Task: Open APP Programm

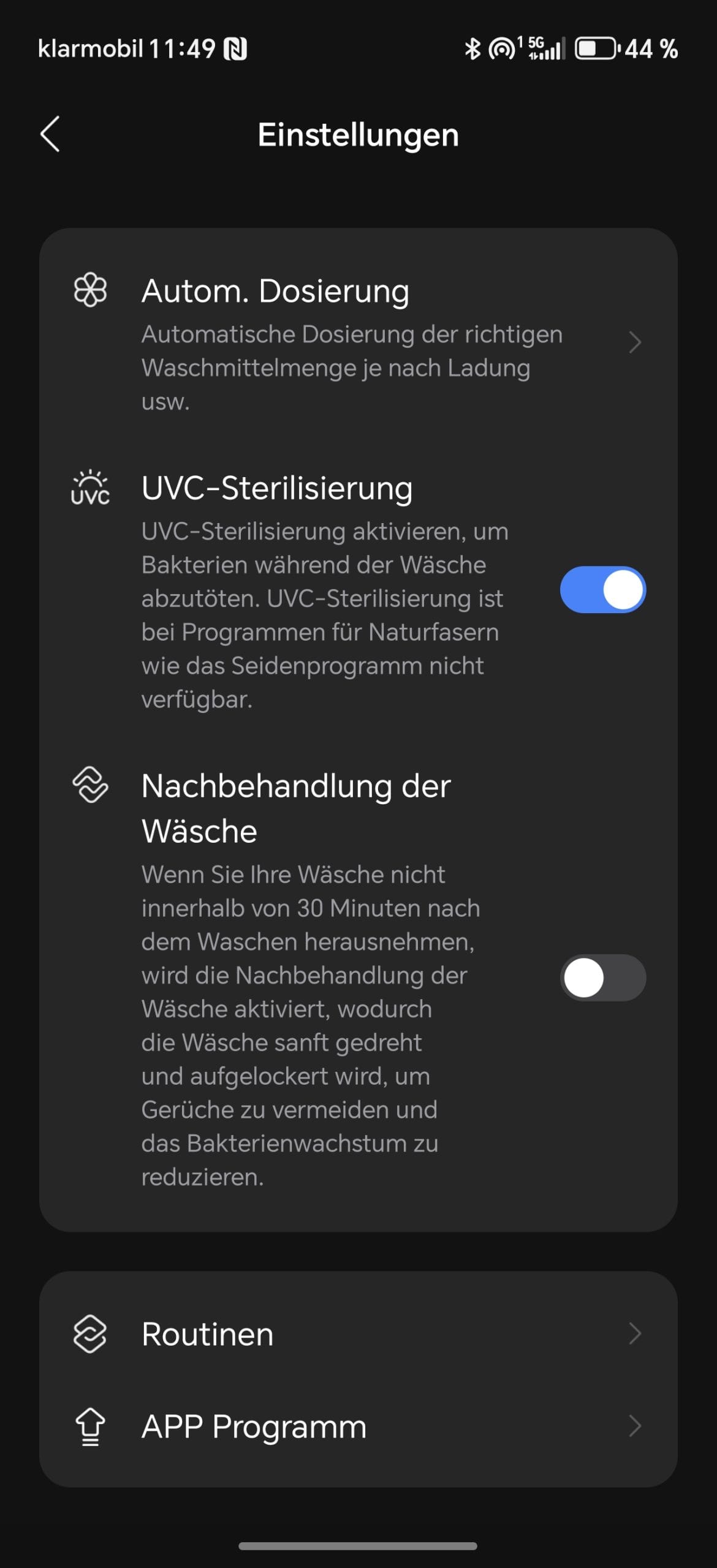Action: [358, 1426]
